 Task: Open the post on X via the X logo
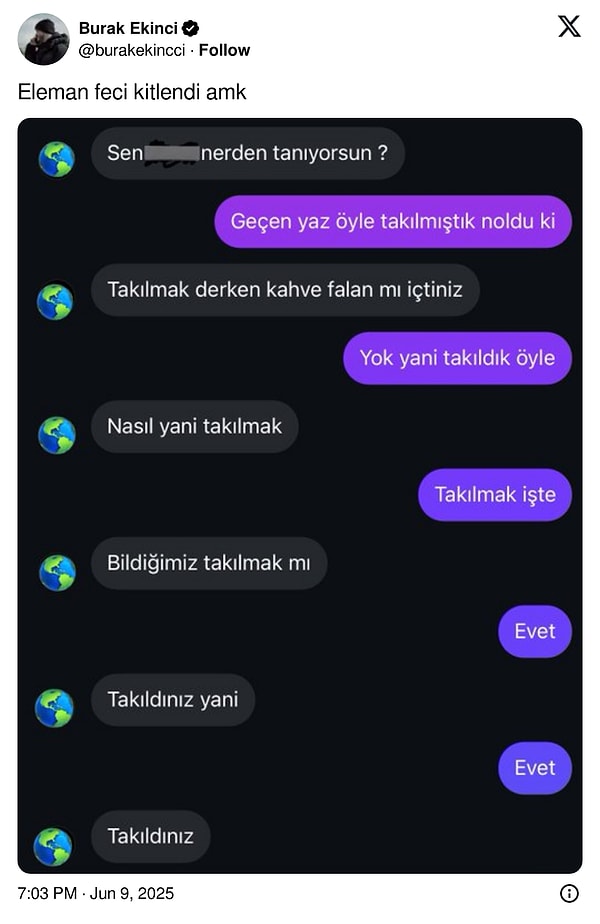point(568,27)
